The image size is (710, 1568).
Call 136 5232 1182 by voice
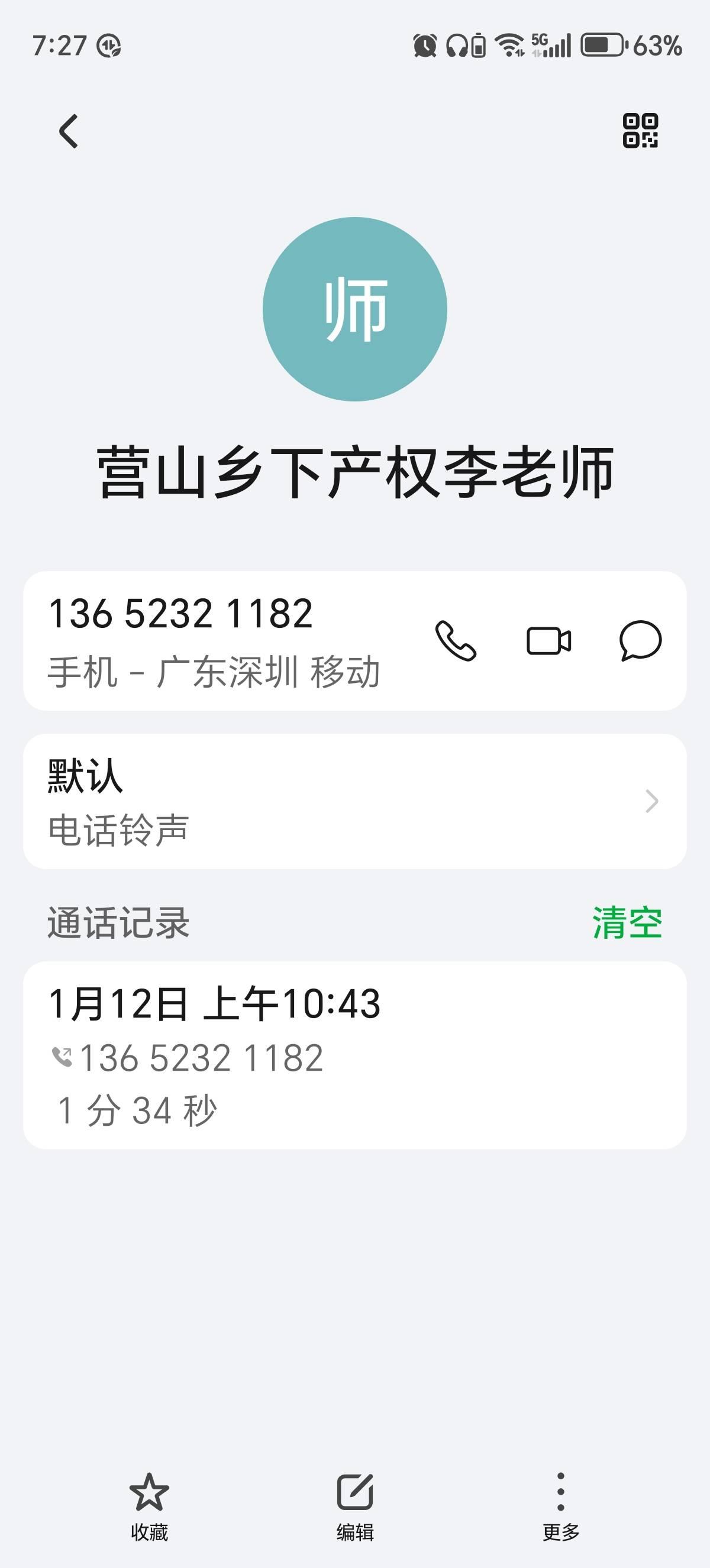(x=456, y=641)
